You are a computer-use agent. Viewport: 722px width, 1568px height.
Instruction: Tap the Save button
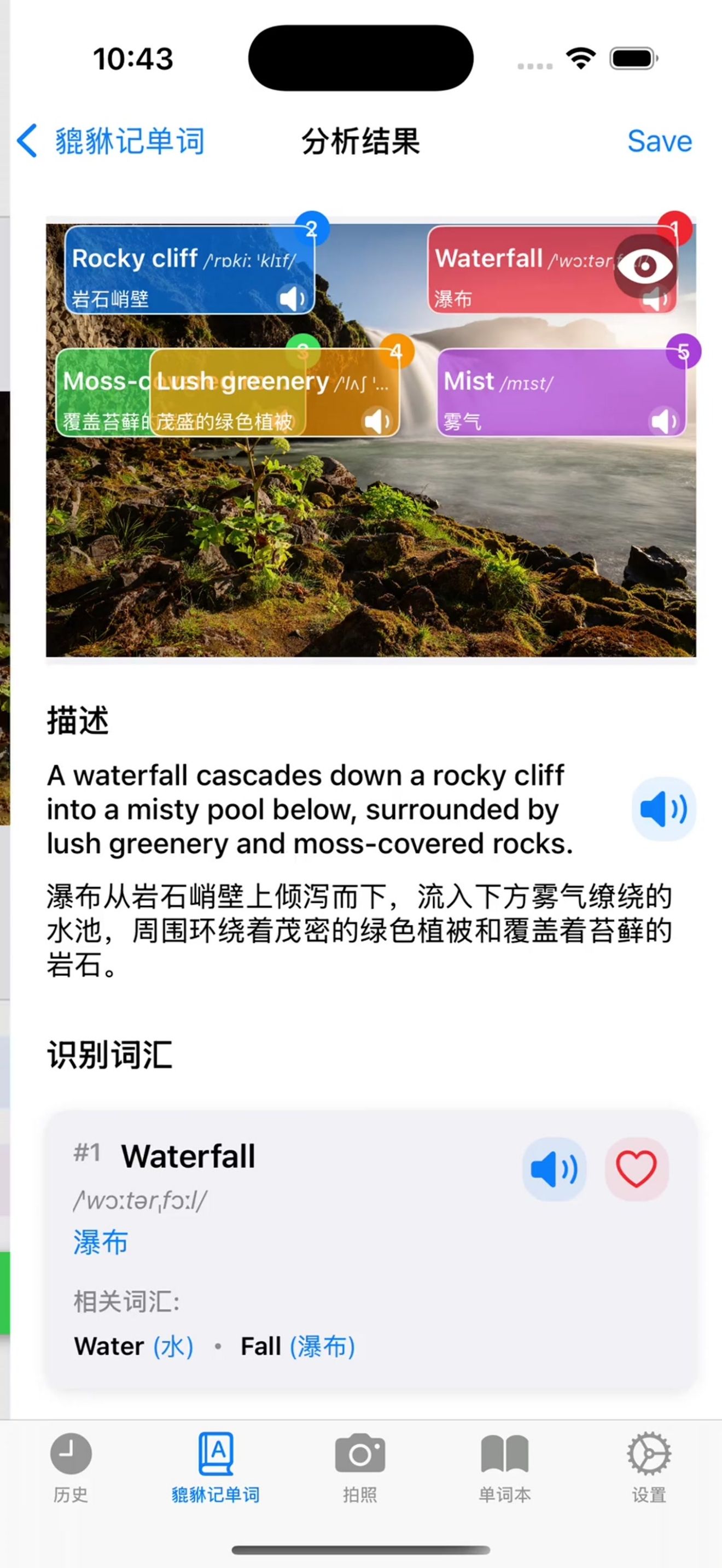(x=660, y=142)
